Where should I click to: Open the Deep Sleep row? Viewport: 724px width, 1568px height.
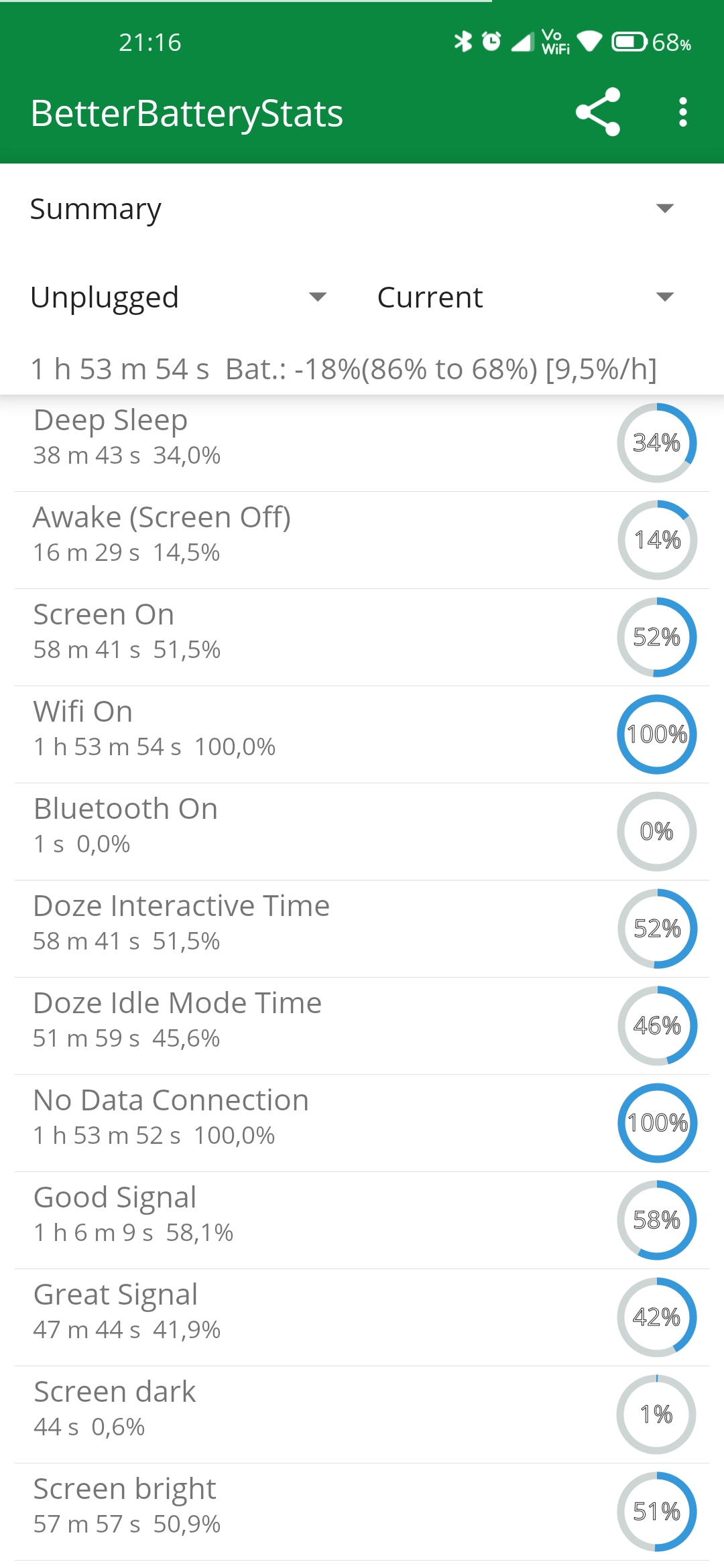[x=362, y=443]
